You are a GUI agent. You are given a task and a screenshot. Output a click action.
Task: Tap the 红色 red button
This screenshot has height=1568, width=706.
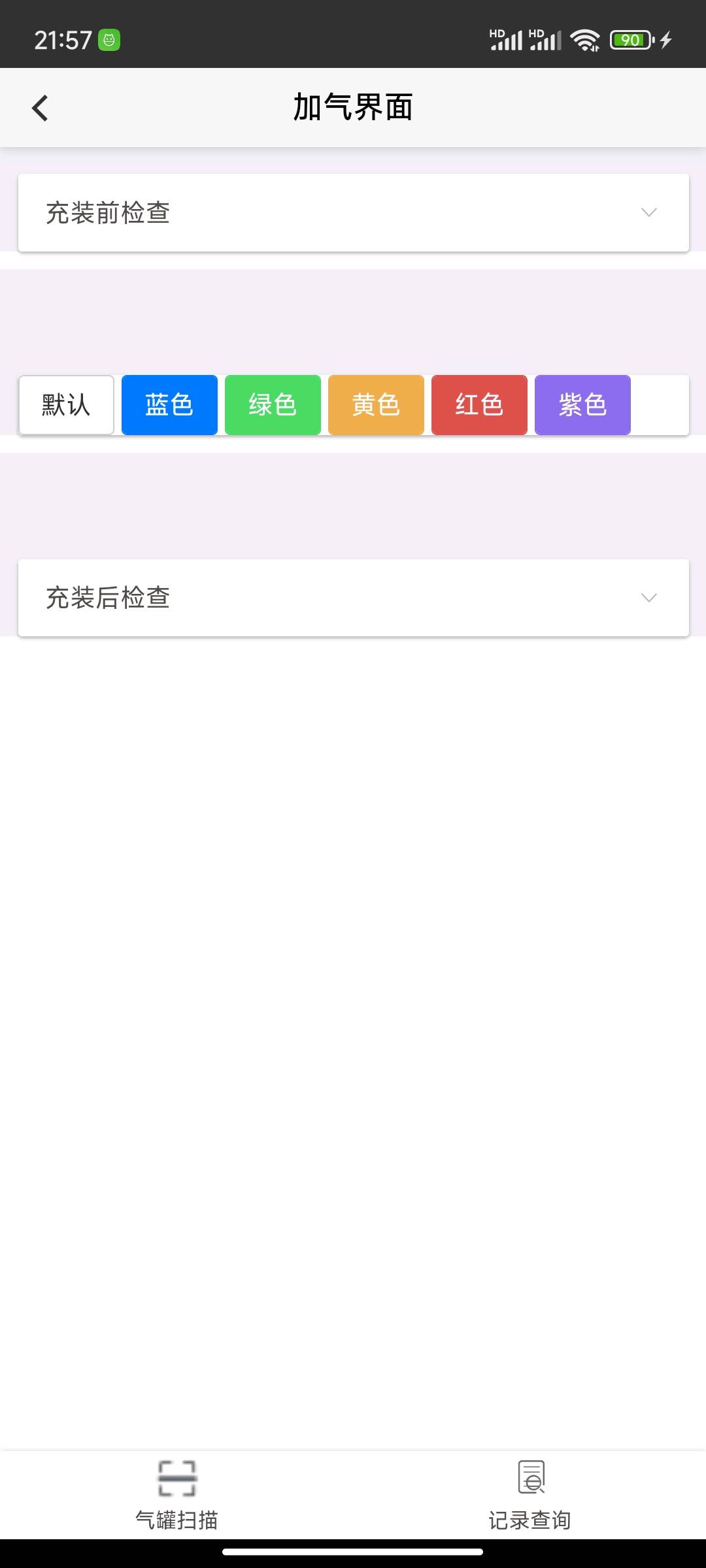click(479, 405)
